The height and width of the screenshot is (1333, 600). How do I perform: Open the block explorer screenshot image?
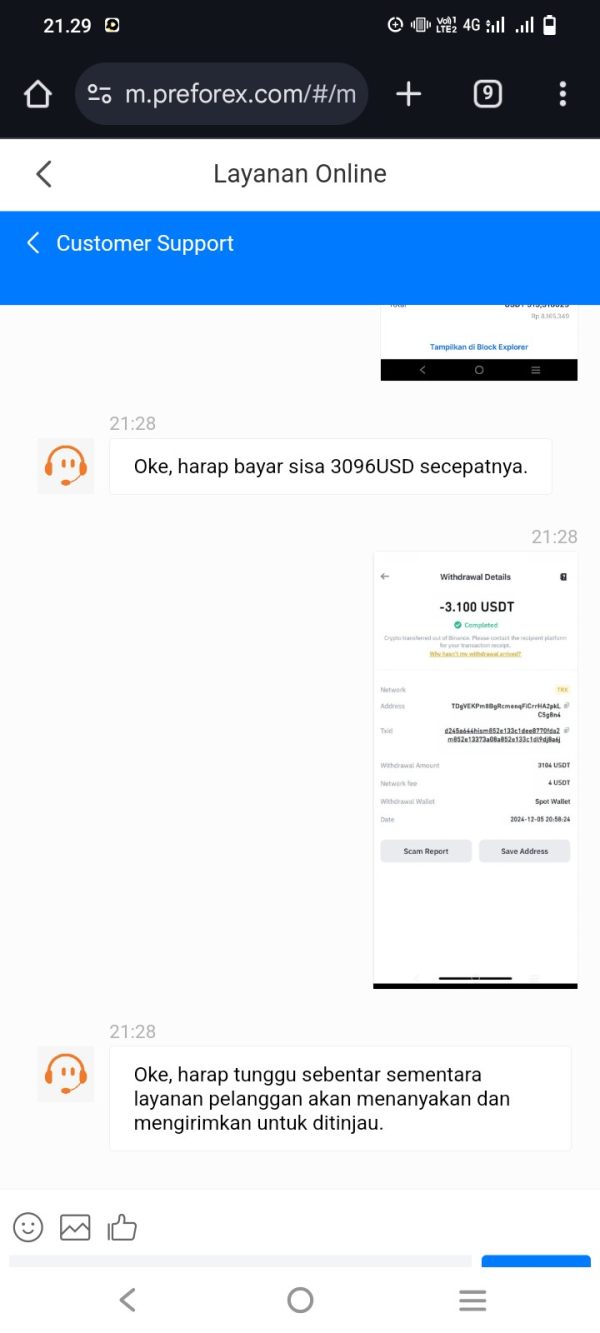tap(479, 342)
